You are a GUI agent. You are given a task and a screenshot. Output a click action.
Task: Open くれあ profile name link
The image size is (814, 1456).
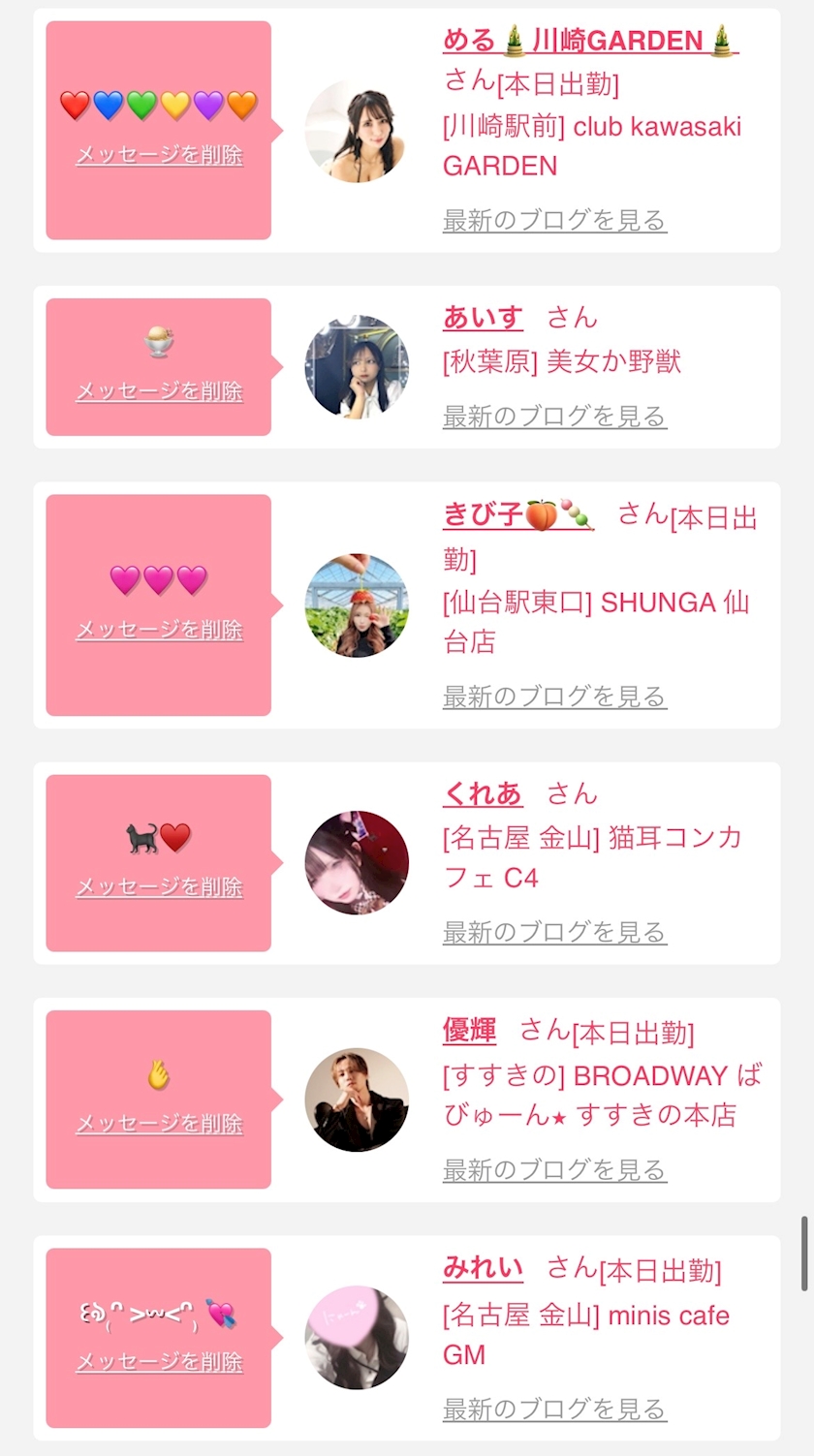click(x=483, y=794)
